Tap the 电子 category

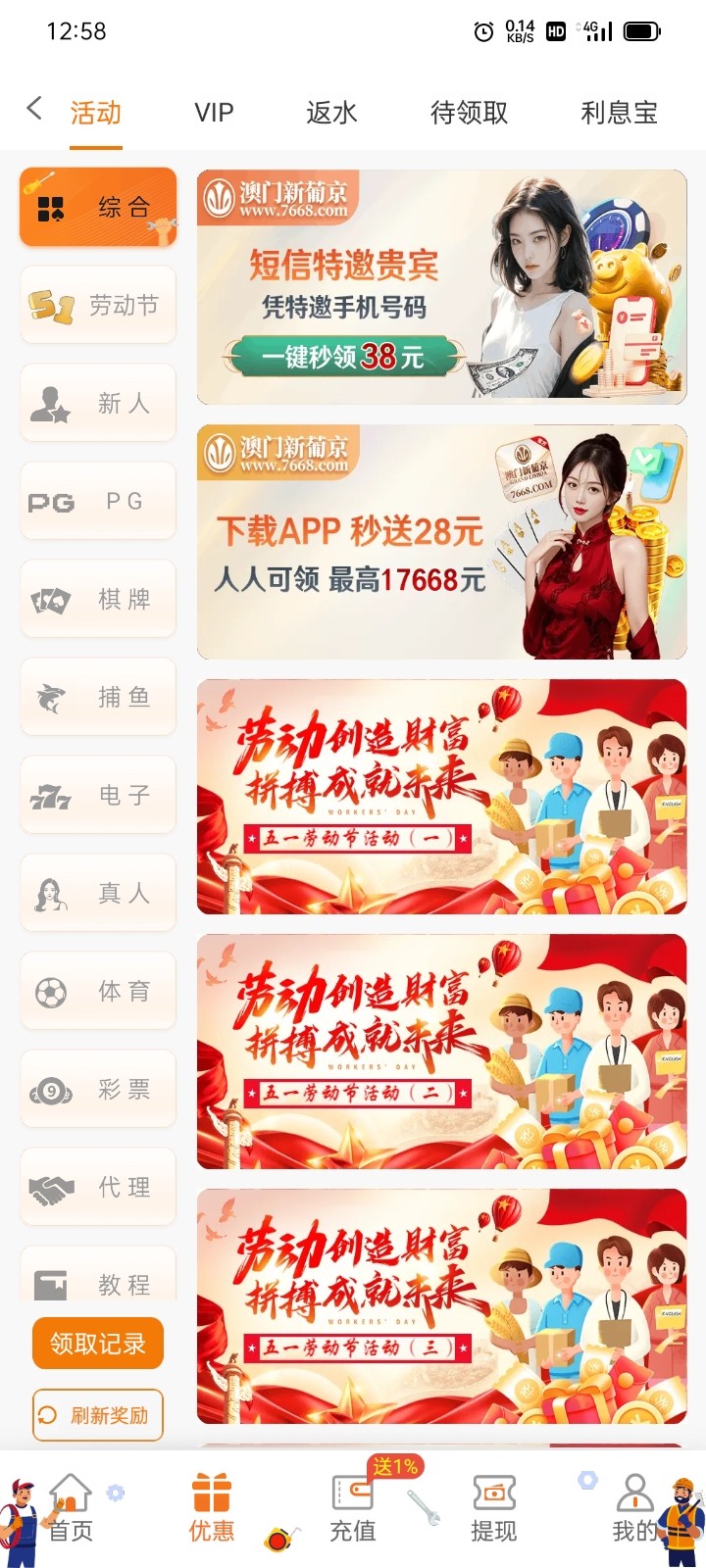[98, 795]
